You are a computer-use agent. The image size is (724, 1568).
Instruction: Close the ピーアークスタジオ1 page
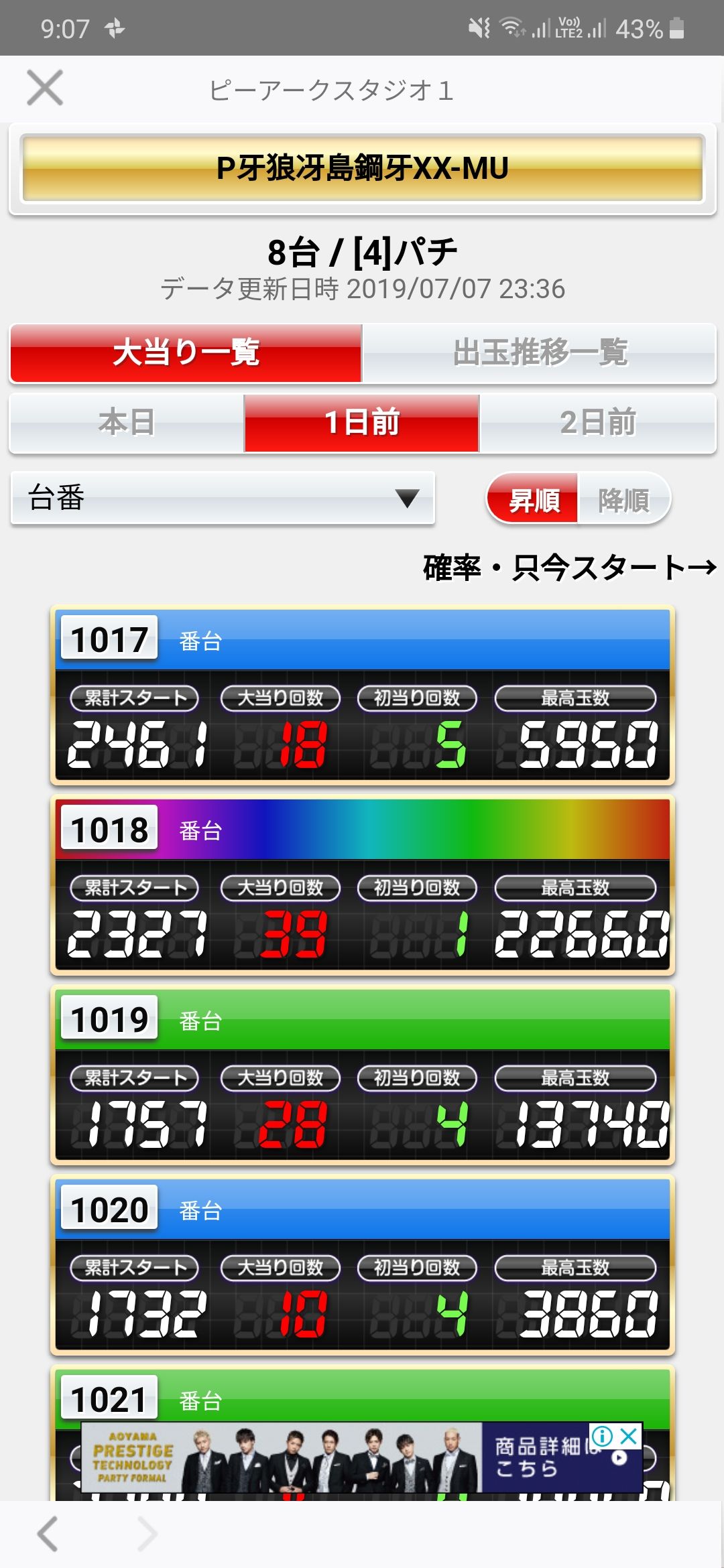pyautogui.click(x=45, y=88)
